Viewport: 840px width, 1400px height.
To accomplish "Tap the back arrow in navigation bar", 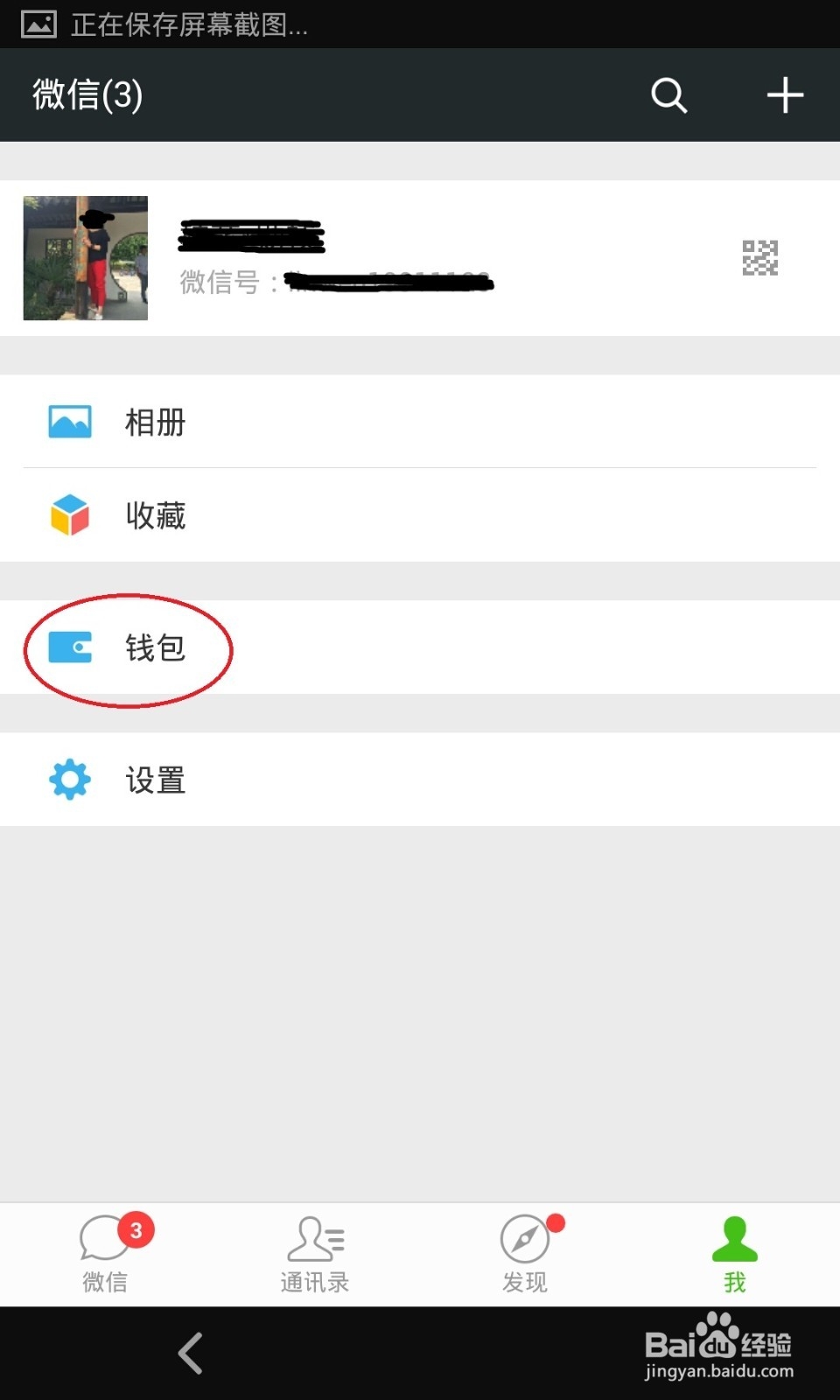I will (x=191, y=1352).
